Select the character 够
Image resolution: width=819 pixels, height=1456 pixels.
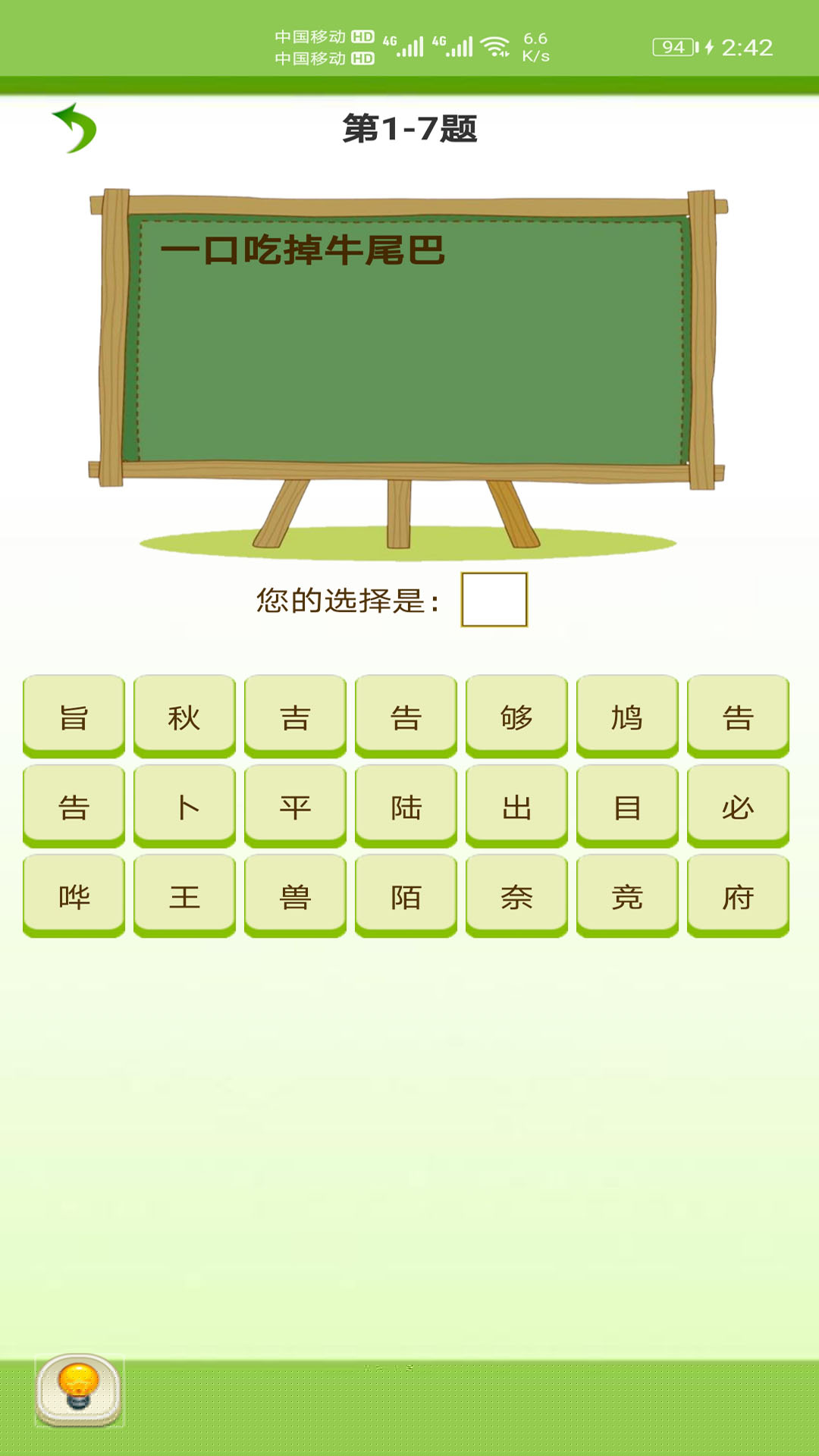(x=516, y=716)
